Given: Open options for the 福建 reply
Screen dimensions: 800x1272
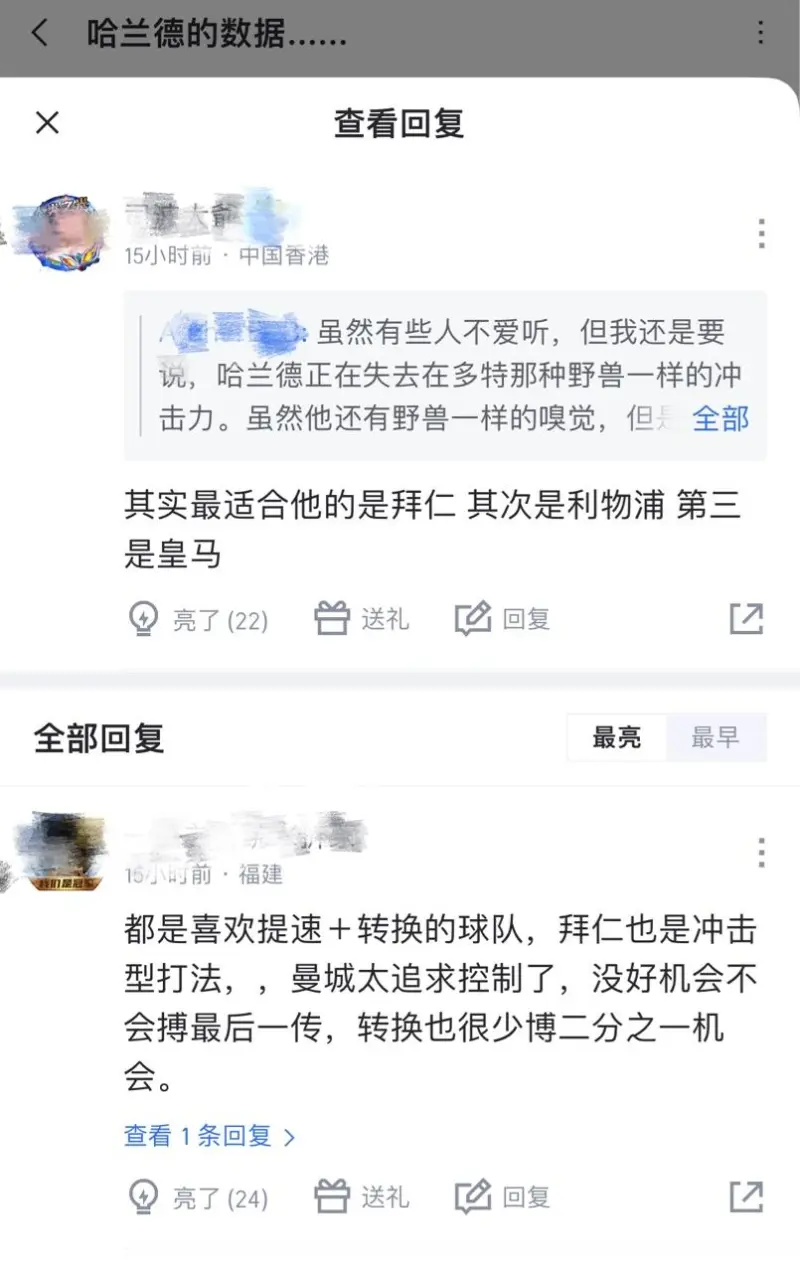Looking at the screenshot, I should click(x=761, y=853).
